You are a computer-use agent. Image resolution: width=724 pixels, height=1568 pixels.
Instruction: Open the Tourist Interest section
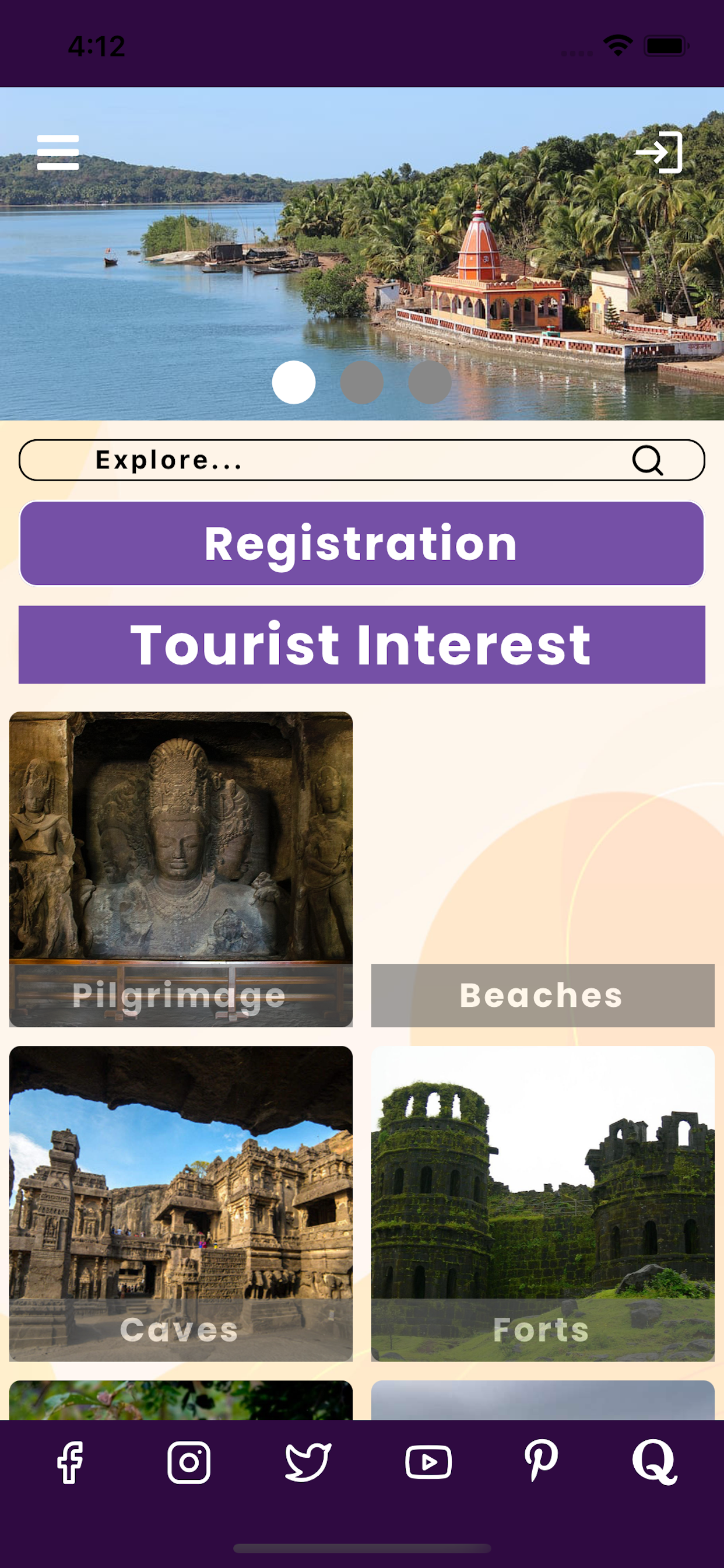point(362,643)
